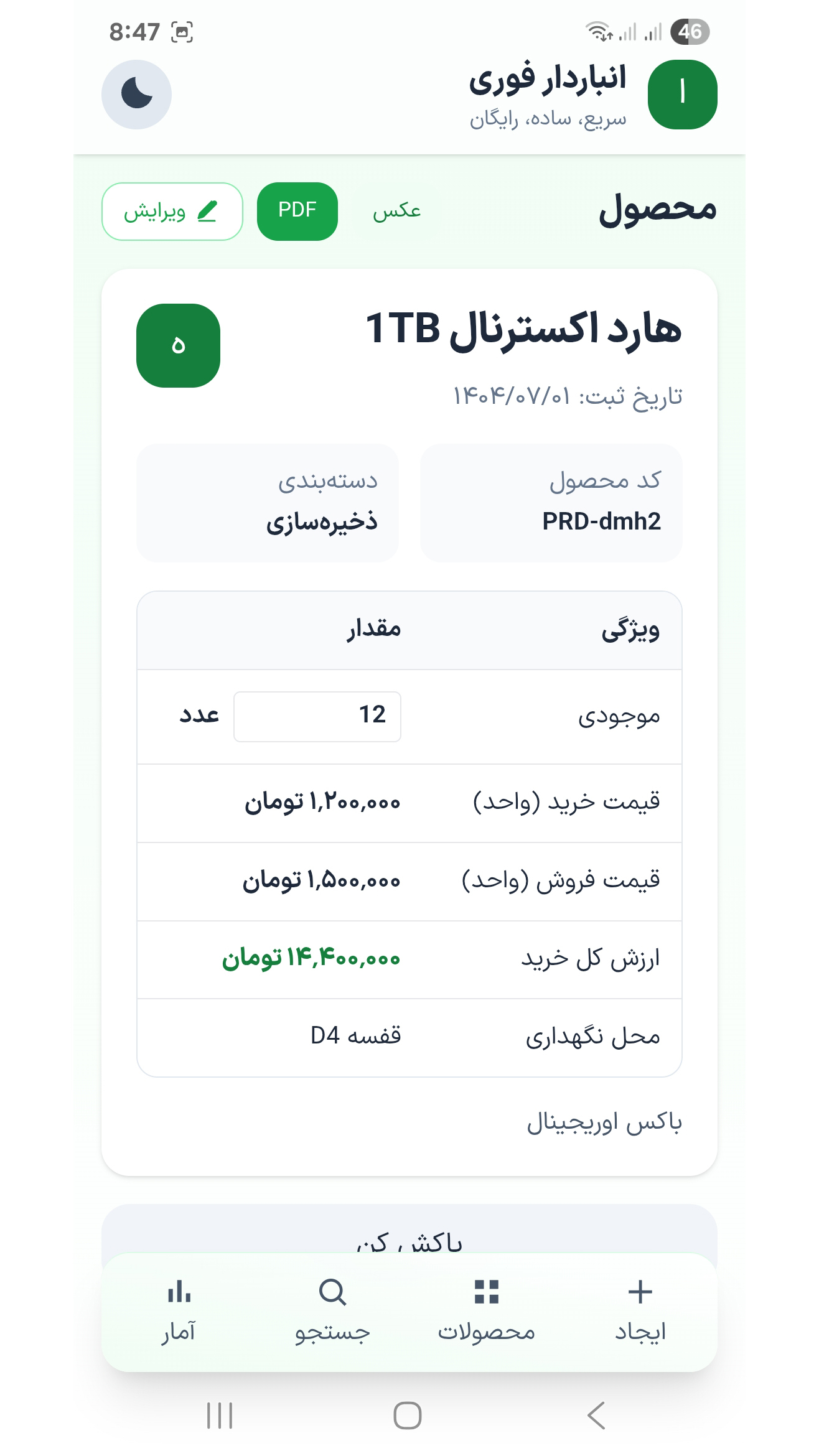Tap the عکس (photo) button
The height and width of the screenshot is (1456, 819).
pos(396,212)
